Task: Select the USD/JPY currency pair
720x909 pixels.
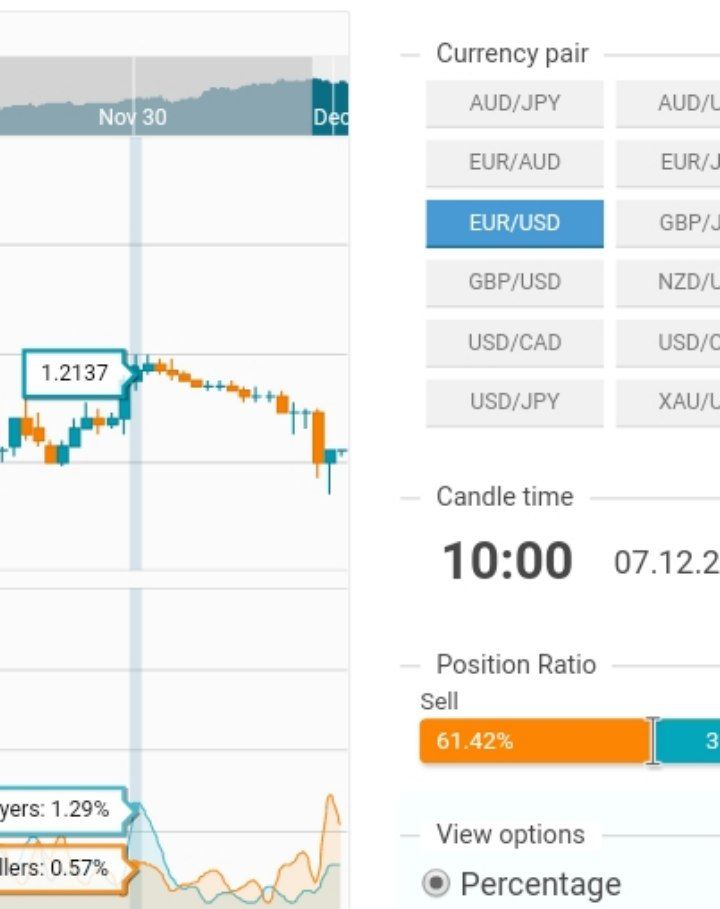Action: [x=514, y=402]
